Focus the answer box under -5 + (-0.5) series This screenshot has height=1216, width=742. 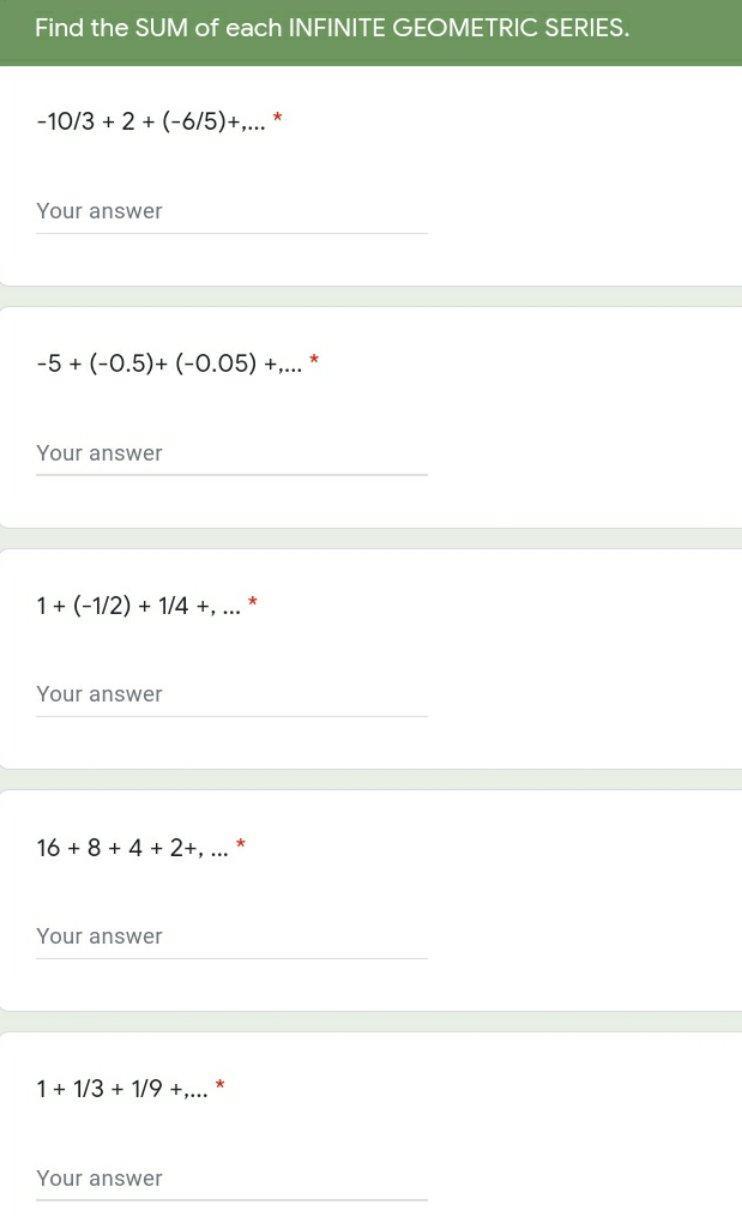(x=231, y=454)
